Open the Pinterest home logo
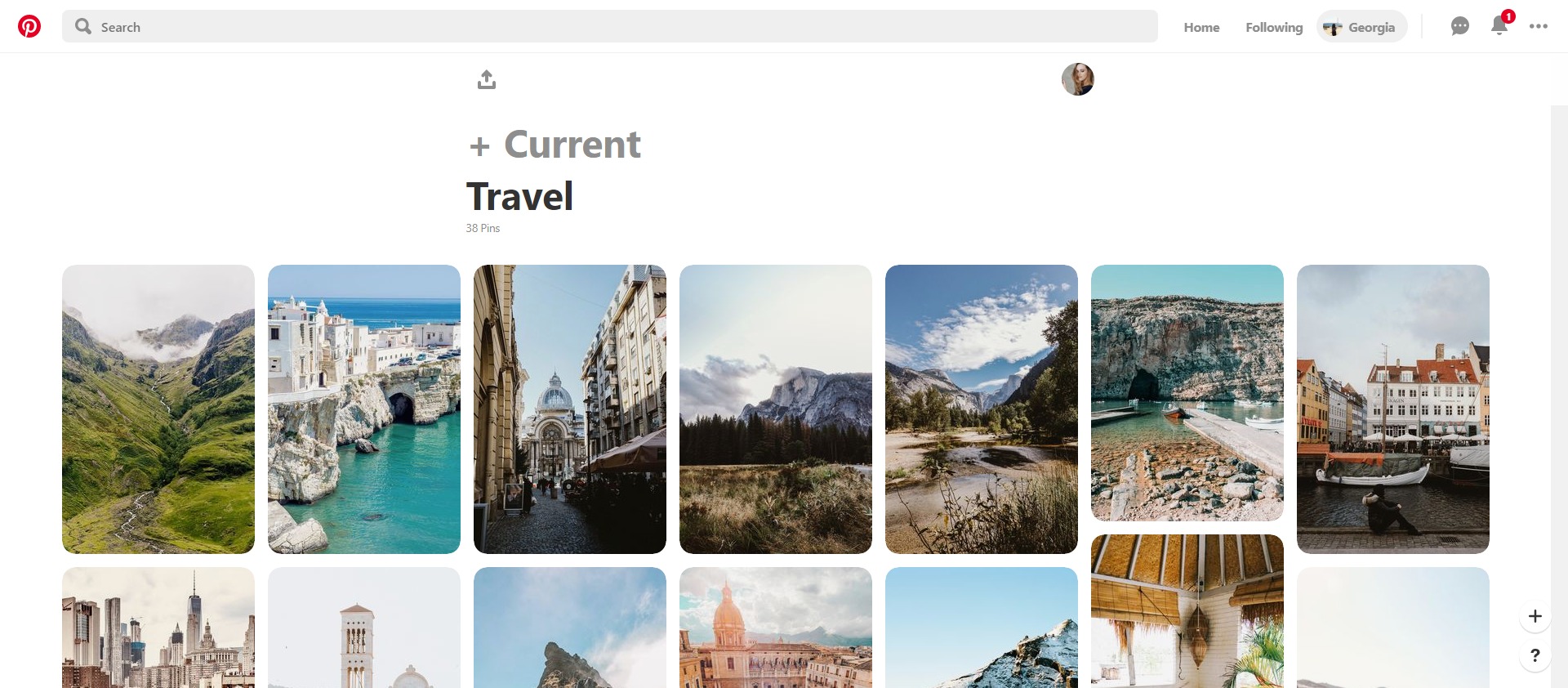Screen dimensions: 1568x688 tap(29, 26)
